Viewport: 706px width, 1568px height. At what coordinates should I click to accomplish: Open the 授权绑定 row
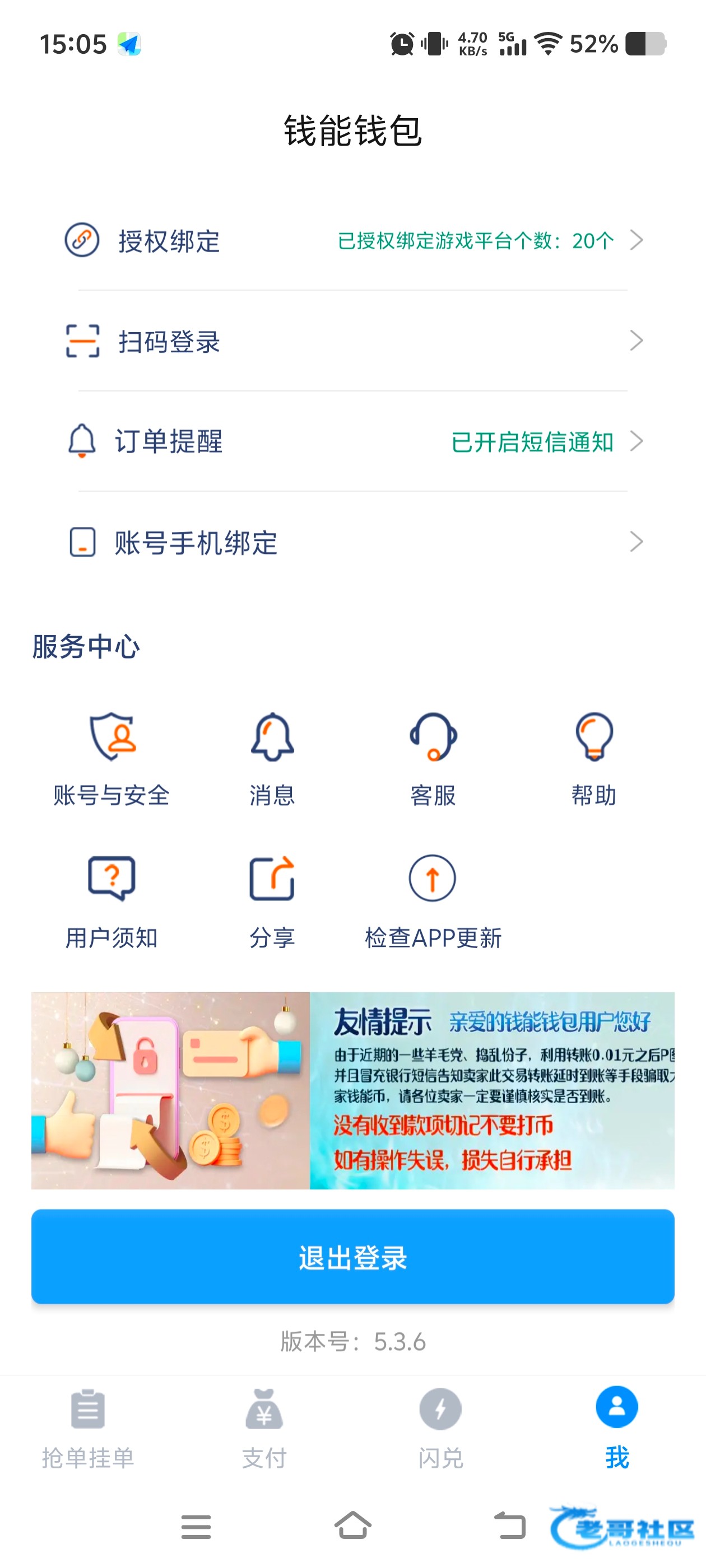pyautogui.click(x=352, y=240)
